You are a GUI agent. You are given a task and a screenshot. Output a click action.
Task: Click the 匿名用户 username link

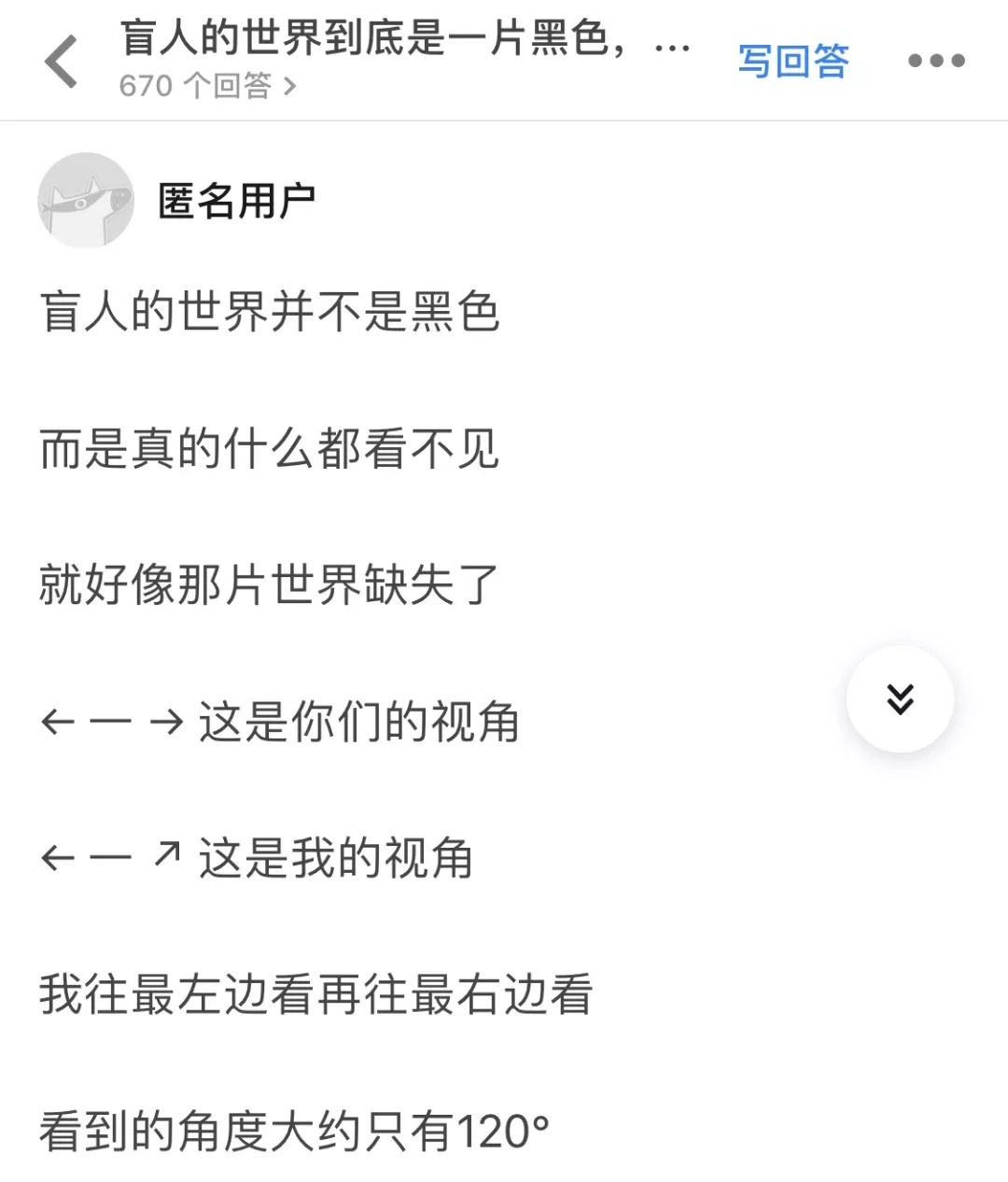pos(233,200)
